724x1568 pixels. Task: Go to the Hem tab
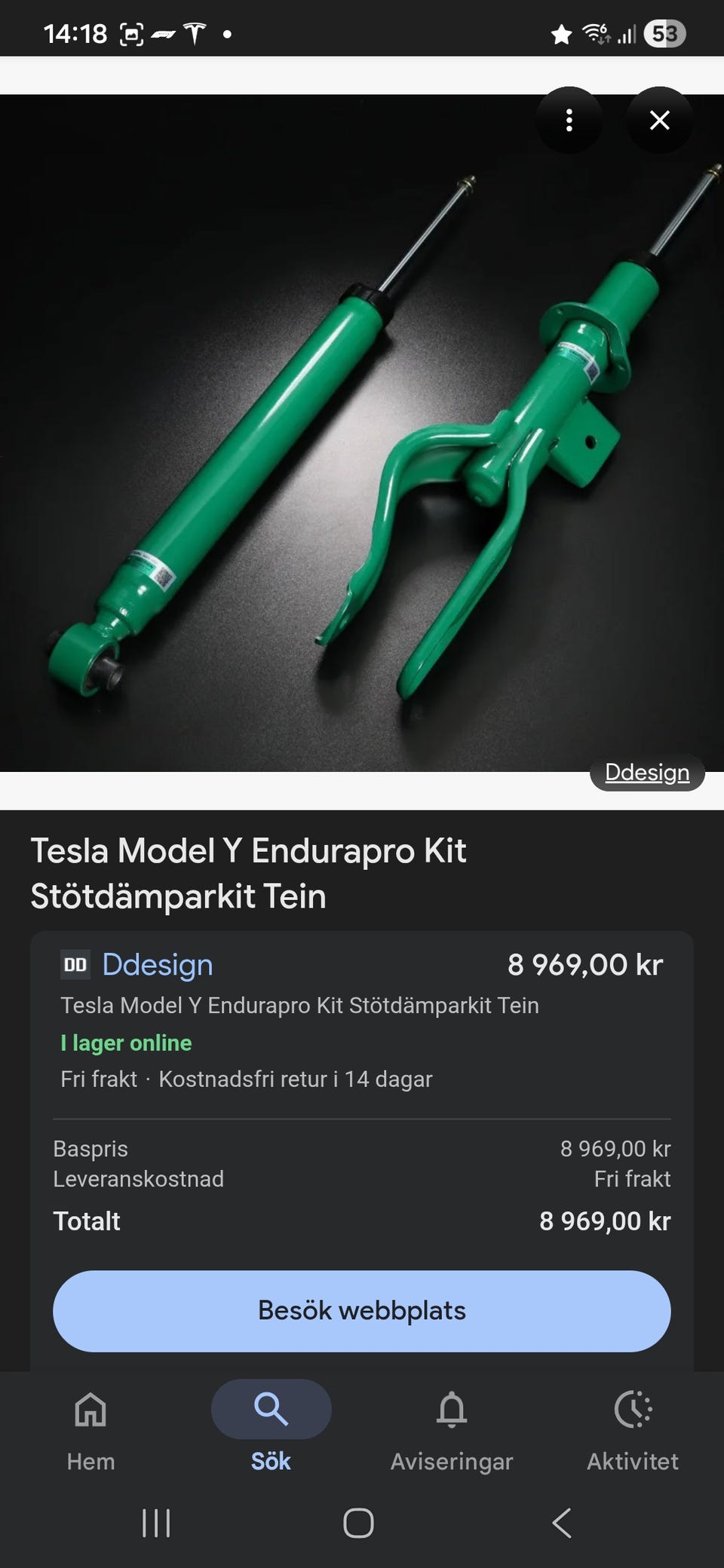90,1425
